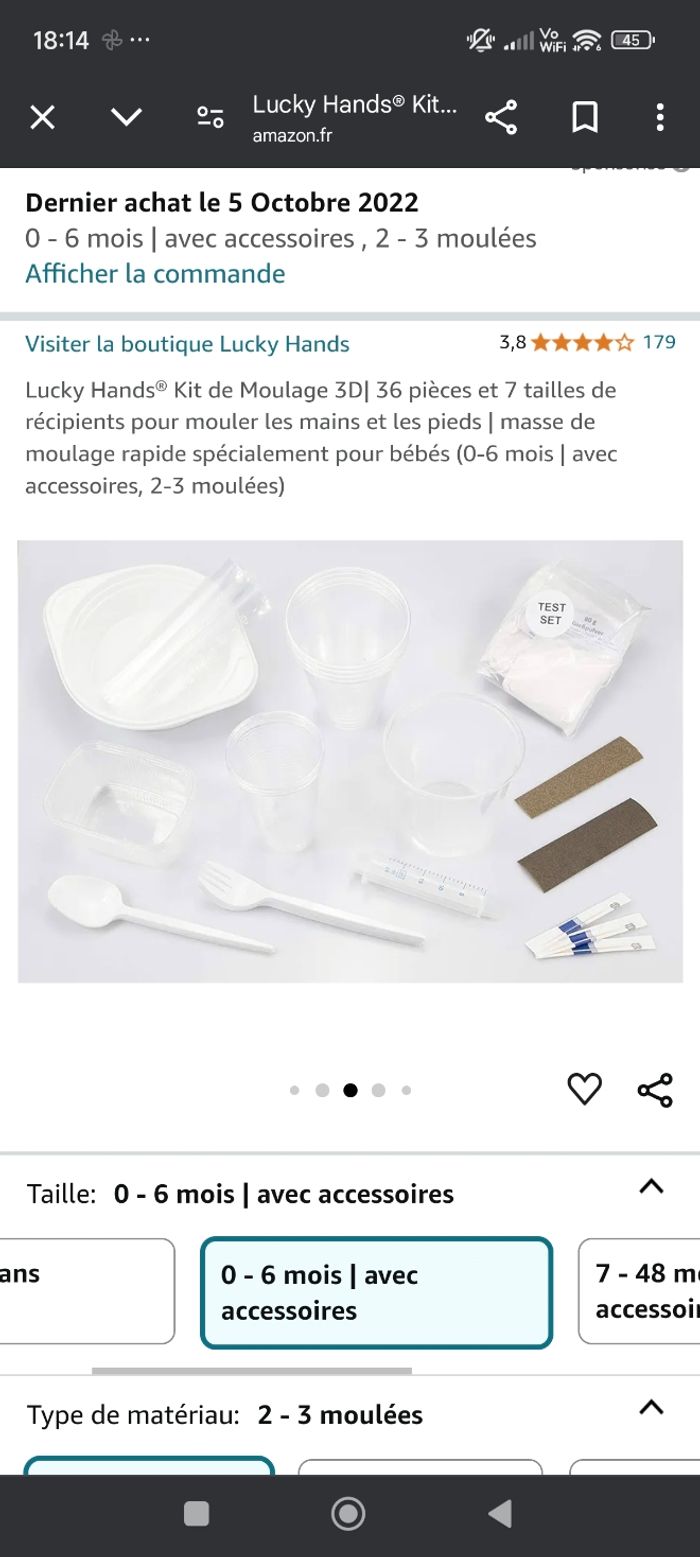This screenshot has height=1557, width=700.
Task: Open the 179 customer ratings
Action: point(658,343)
